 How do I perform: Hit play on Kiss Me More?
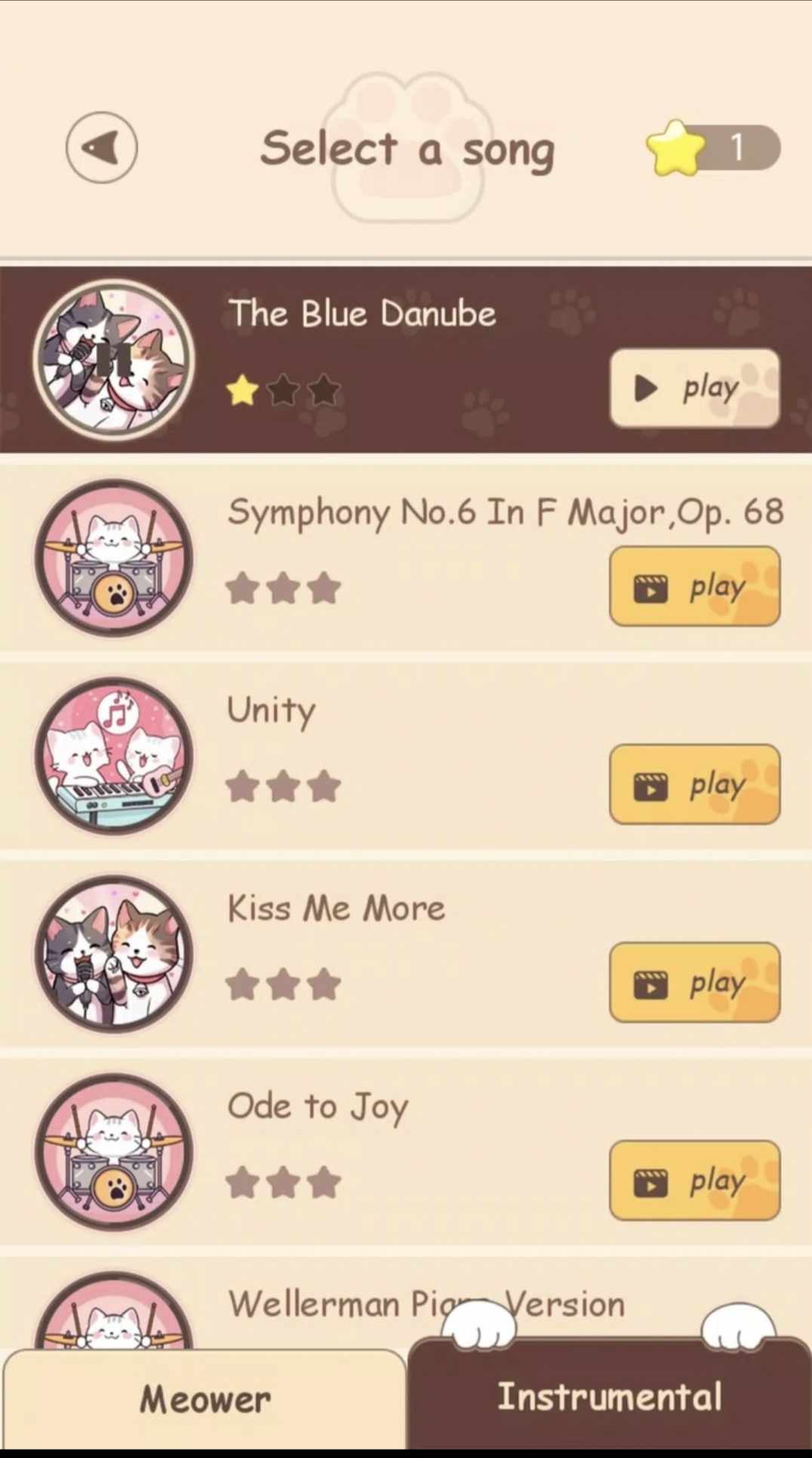pyautogui.click(x=694, y=983)
